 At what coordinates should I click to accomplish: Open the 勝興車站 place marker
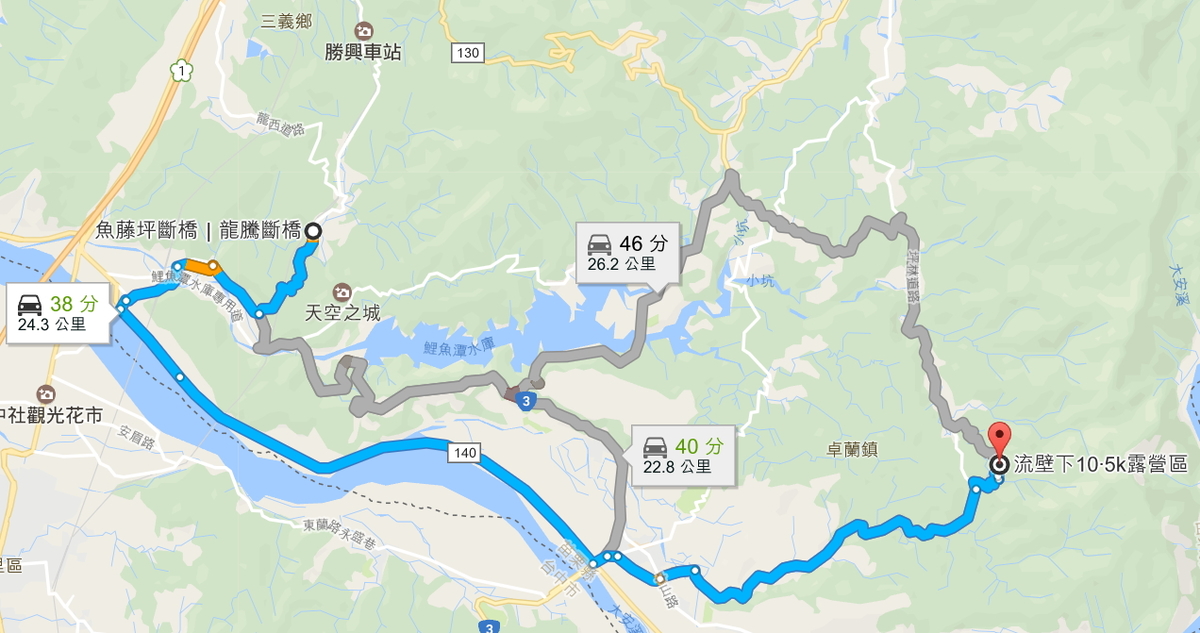[x=363, y=32]
